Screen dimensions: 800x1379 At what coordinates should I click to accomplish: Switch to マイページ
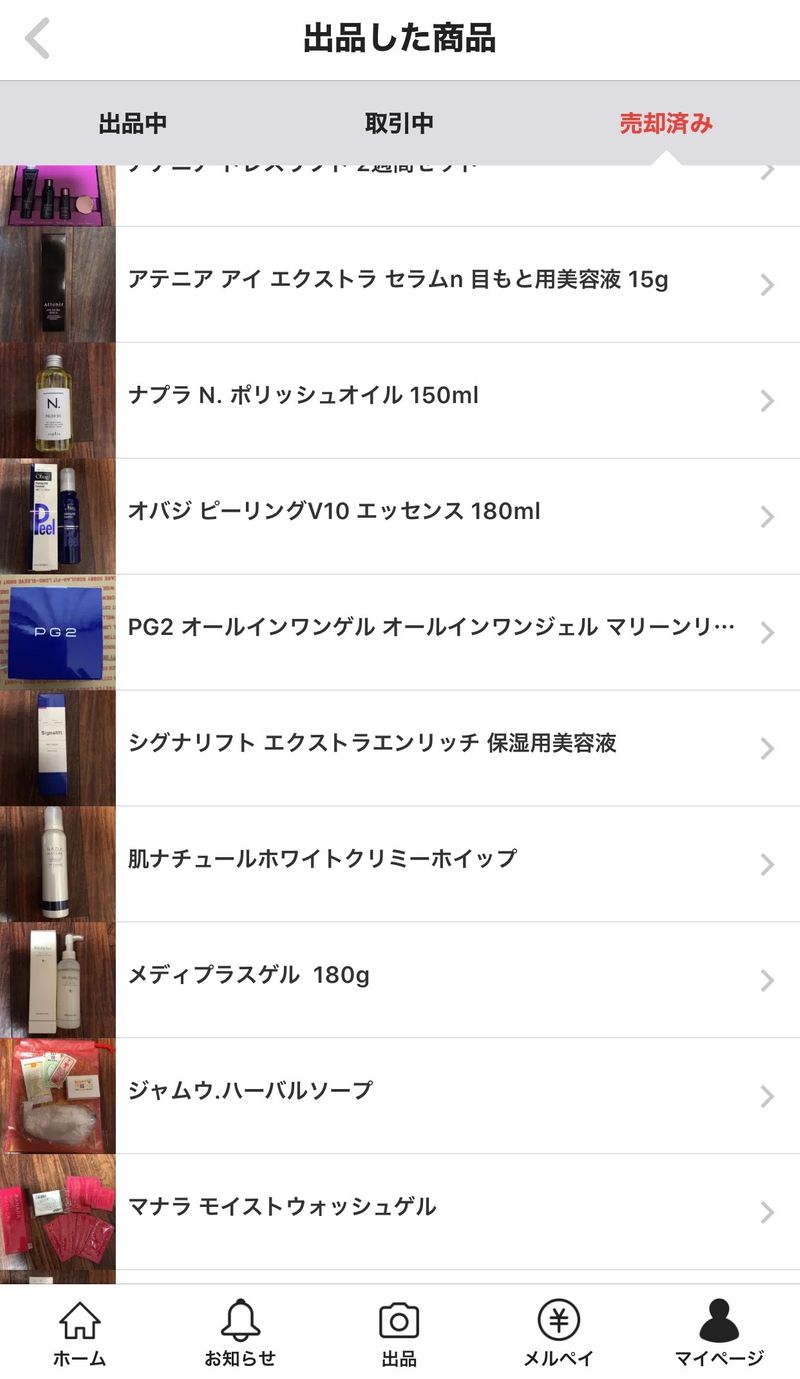(x=719, y=1333)
